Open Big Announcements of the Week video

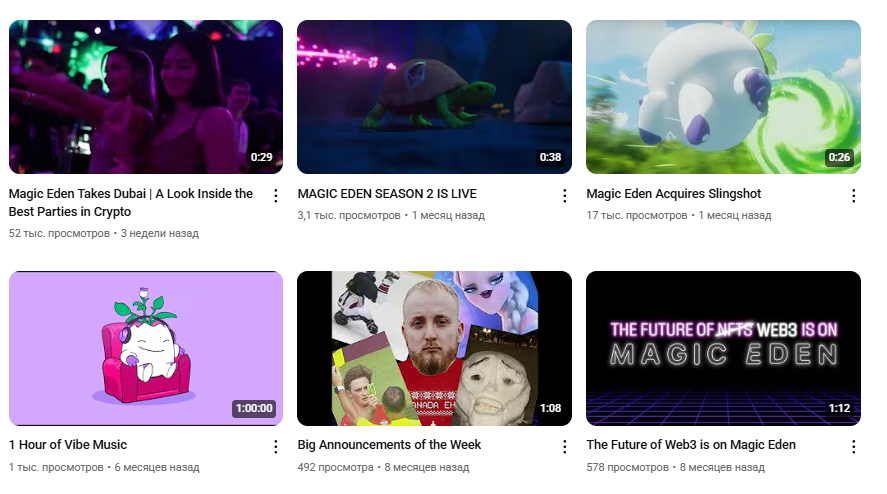click(434, 348)
